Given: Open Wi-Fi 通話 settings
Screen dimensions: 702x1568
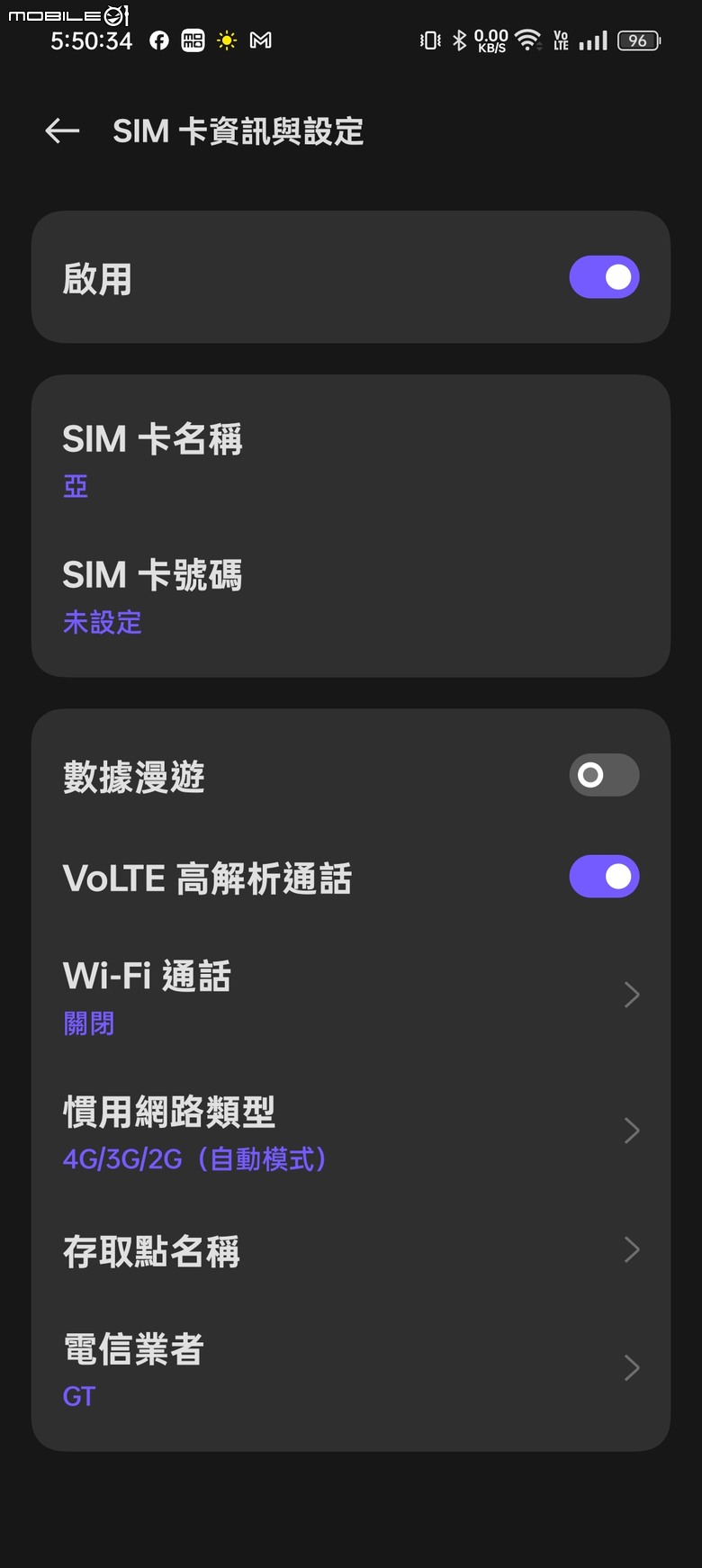Looking at the screenshot, I should [351, 996].
